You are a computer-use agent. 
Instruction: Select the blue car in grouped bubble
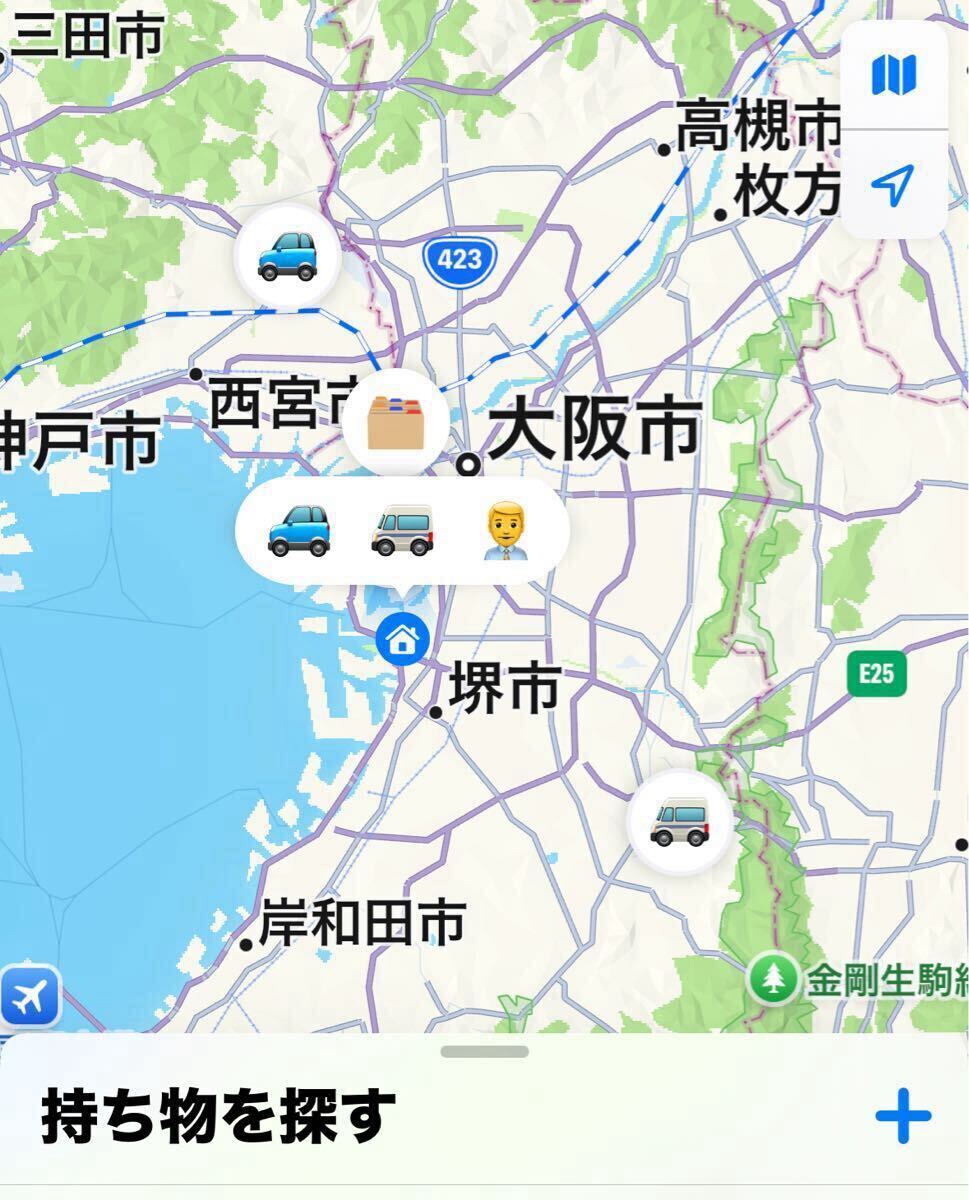click(298, 531)
